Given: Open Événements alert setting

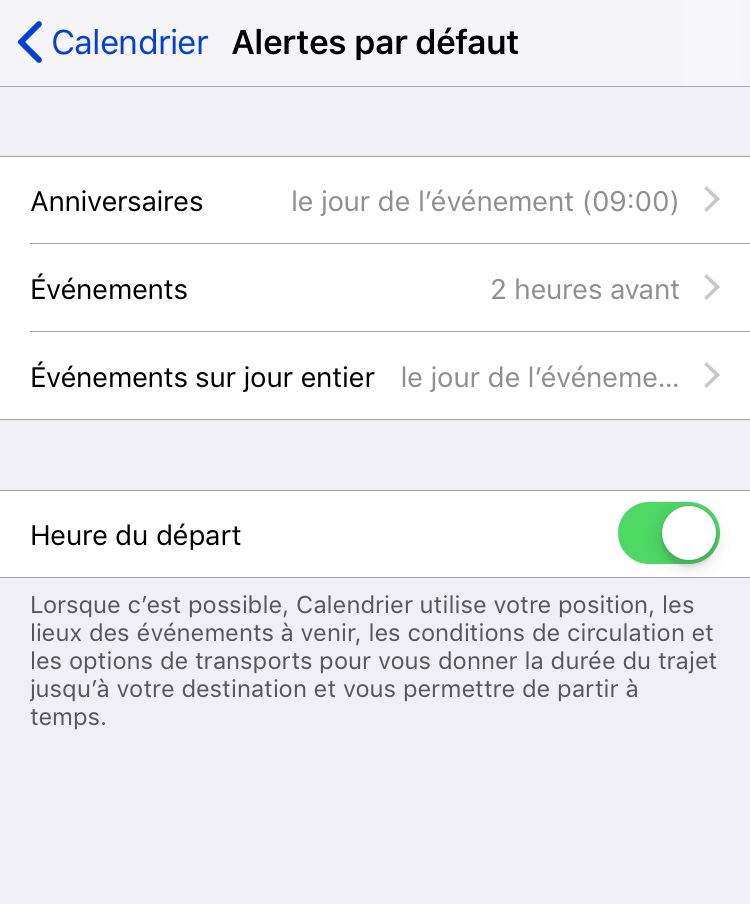Looking at the screenshot, I should 375,289.
